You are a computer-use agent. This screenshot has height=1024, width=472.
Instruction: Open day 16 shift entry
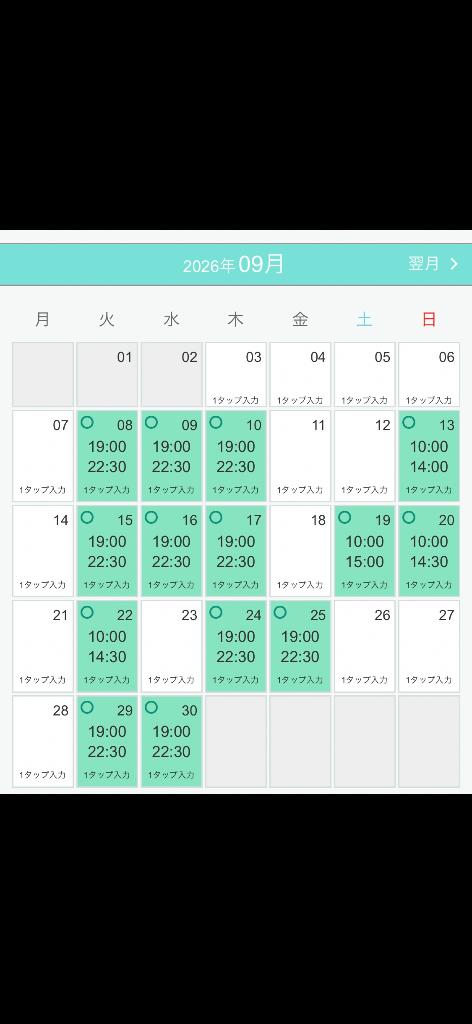pos(172,551)
